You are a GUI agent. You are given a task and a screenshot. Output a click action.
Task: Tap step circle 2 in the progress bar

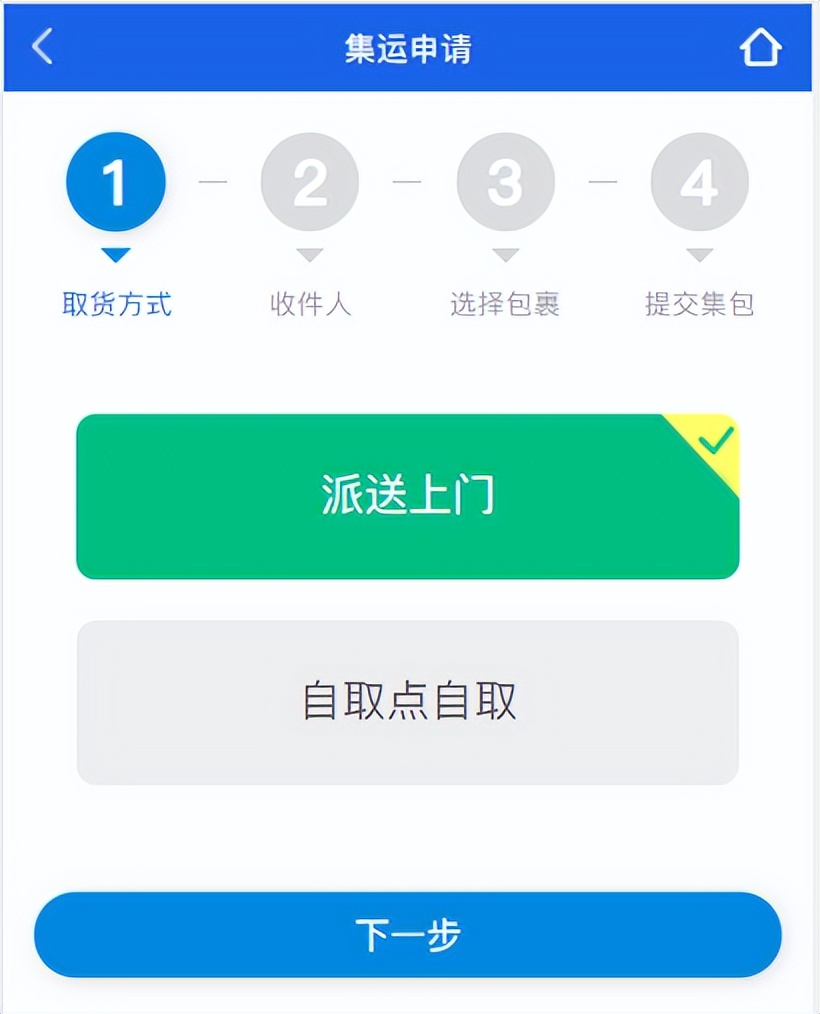tap(310, 181)
